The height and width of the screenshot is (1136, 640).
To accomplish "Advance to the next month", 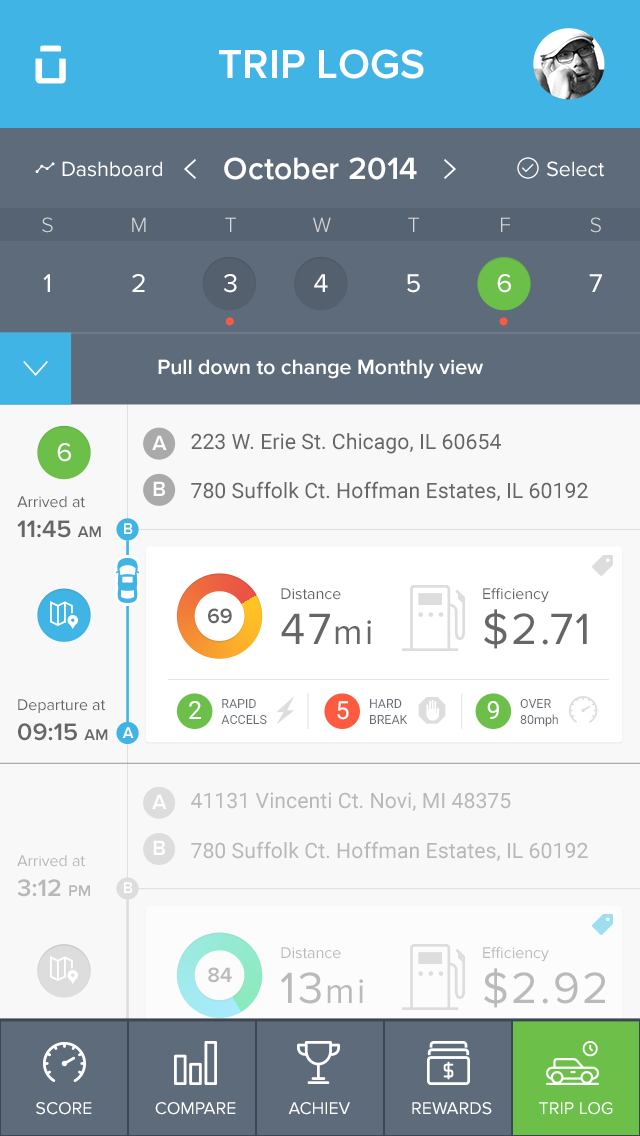I will 450,169.
